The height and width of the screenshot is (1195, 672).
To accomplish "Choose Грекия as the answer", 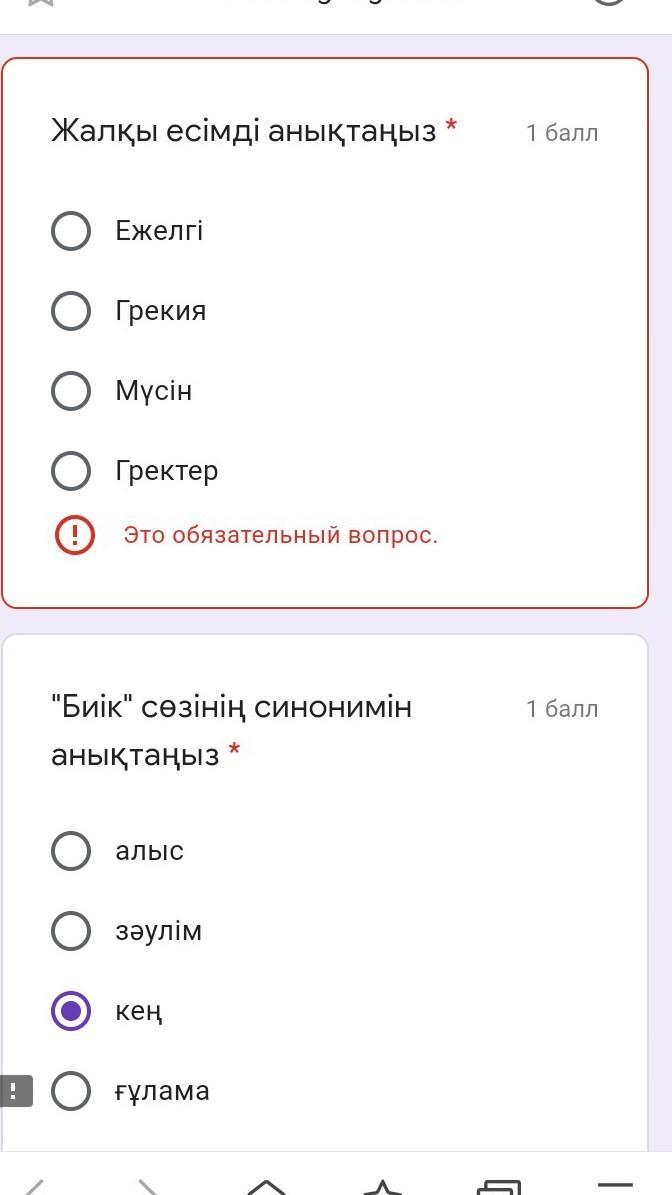I will click(71, 311).
